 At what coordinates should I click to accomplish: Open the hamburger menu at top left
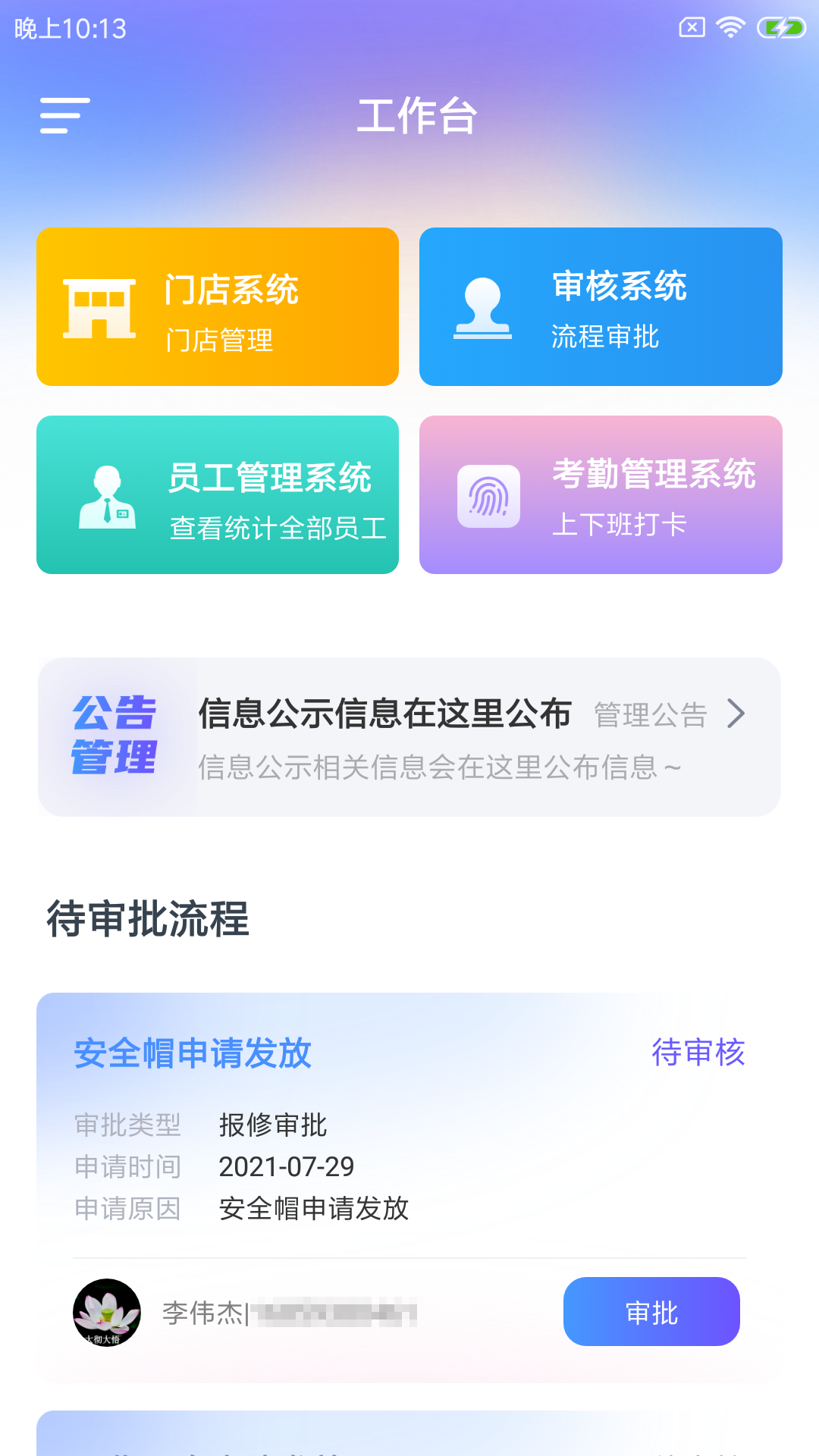coord(64,116)
